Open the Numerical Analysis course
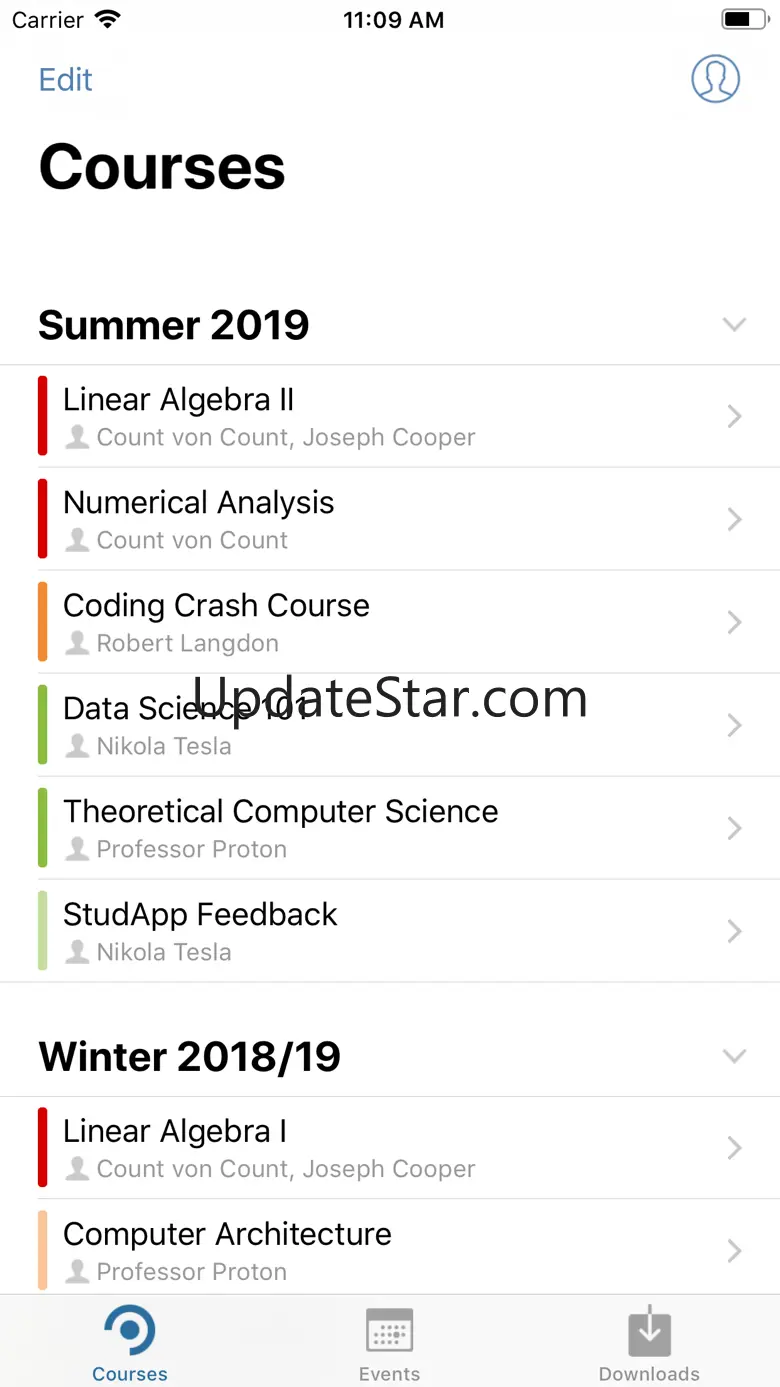 [x=390, y=519]
